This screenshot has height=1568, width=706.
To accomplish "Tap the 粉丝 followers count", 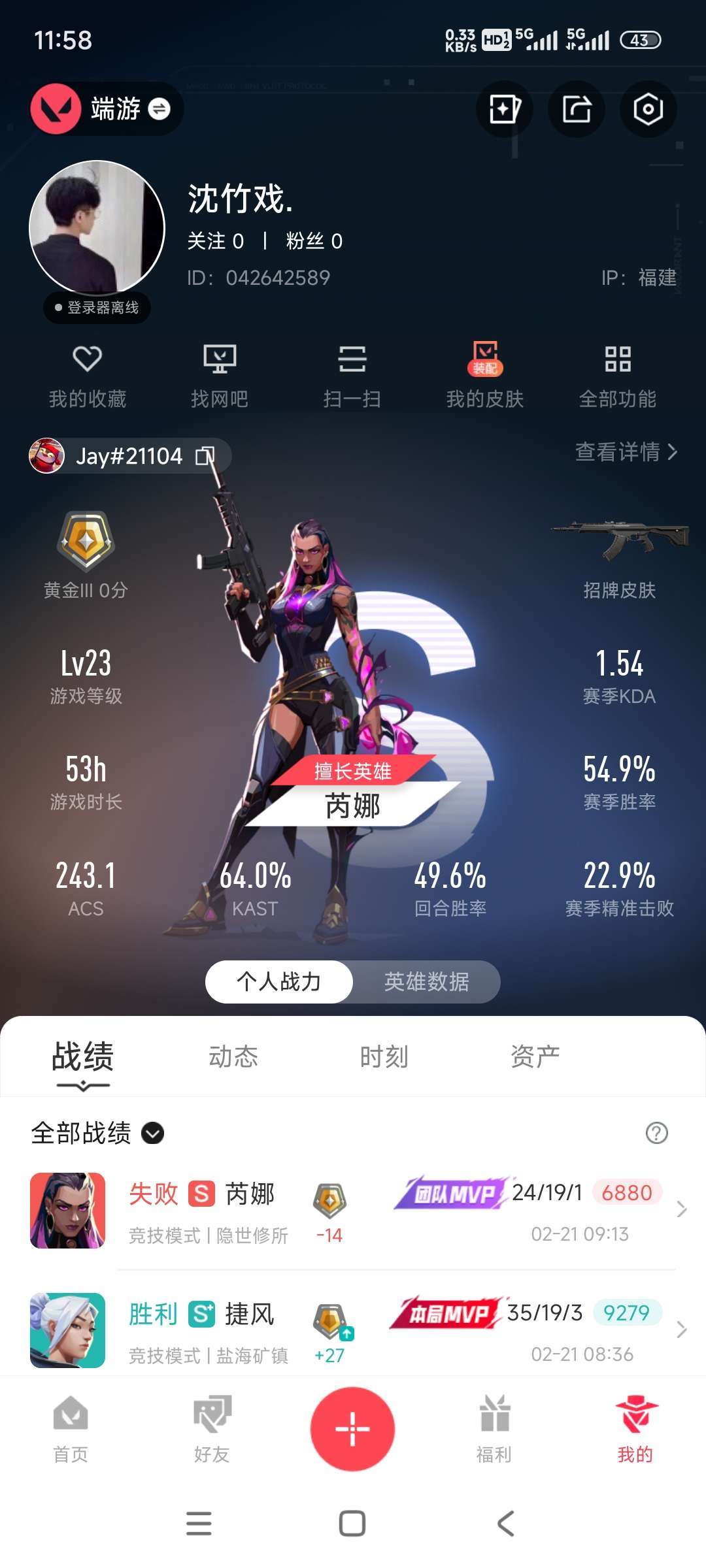I will click(x=314, y=241).
